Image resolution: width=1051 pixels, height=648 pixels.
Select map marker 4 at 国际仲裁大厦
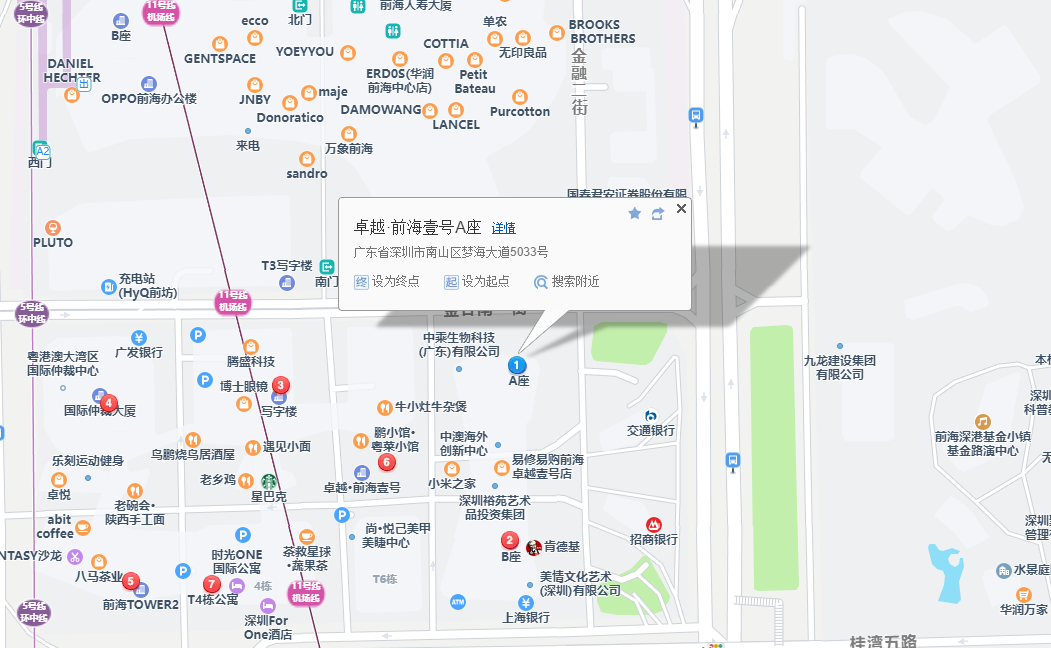108,402
